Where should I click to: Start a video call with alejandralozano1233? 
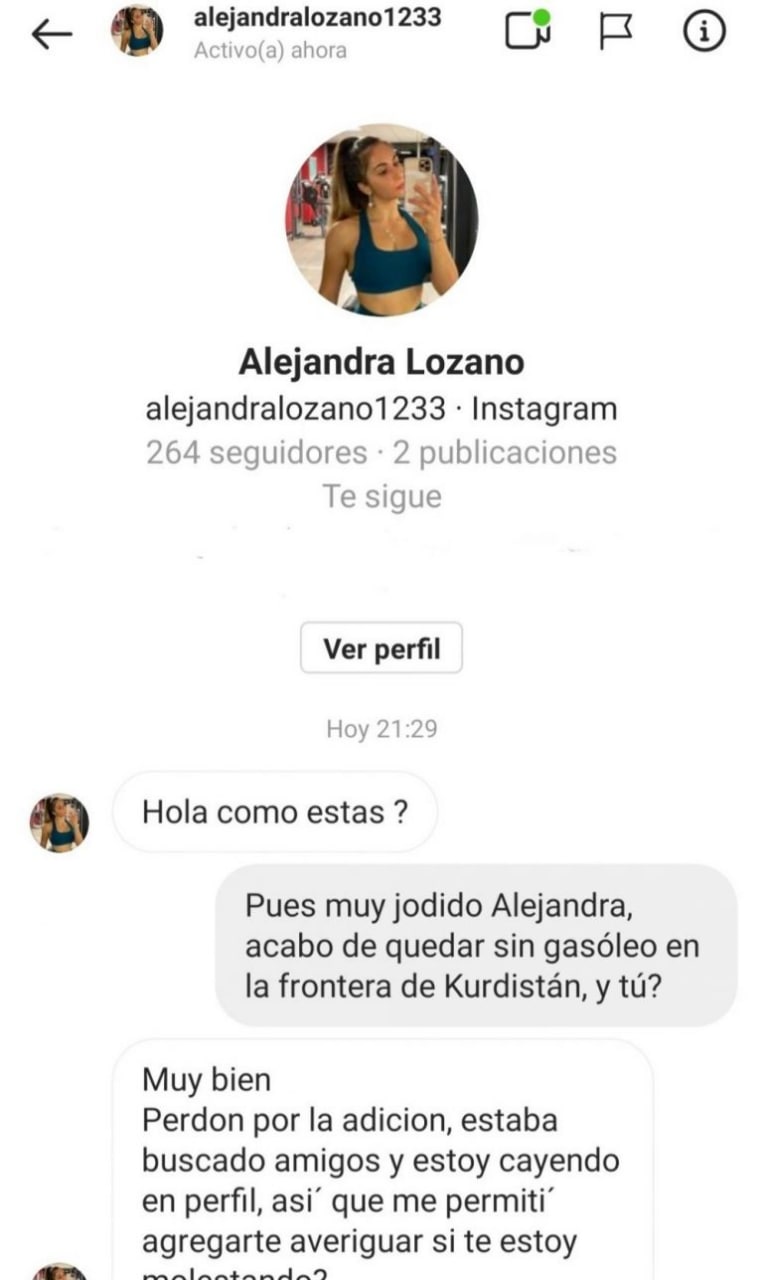[x=528, y=31]
